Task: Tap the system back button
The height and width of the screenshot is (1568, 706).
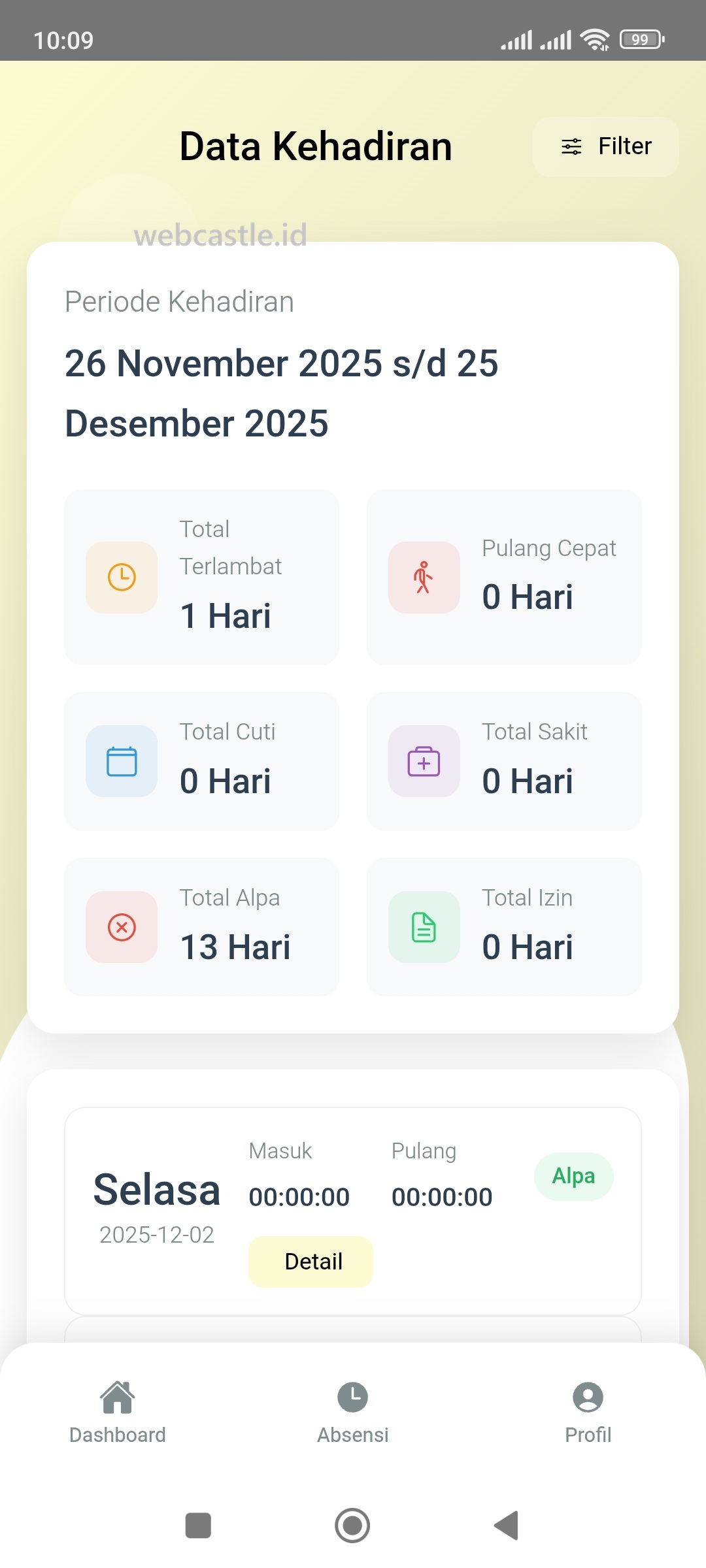Action: pyautogui.click(x=507, y=1526)
